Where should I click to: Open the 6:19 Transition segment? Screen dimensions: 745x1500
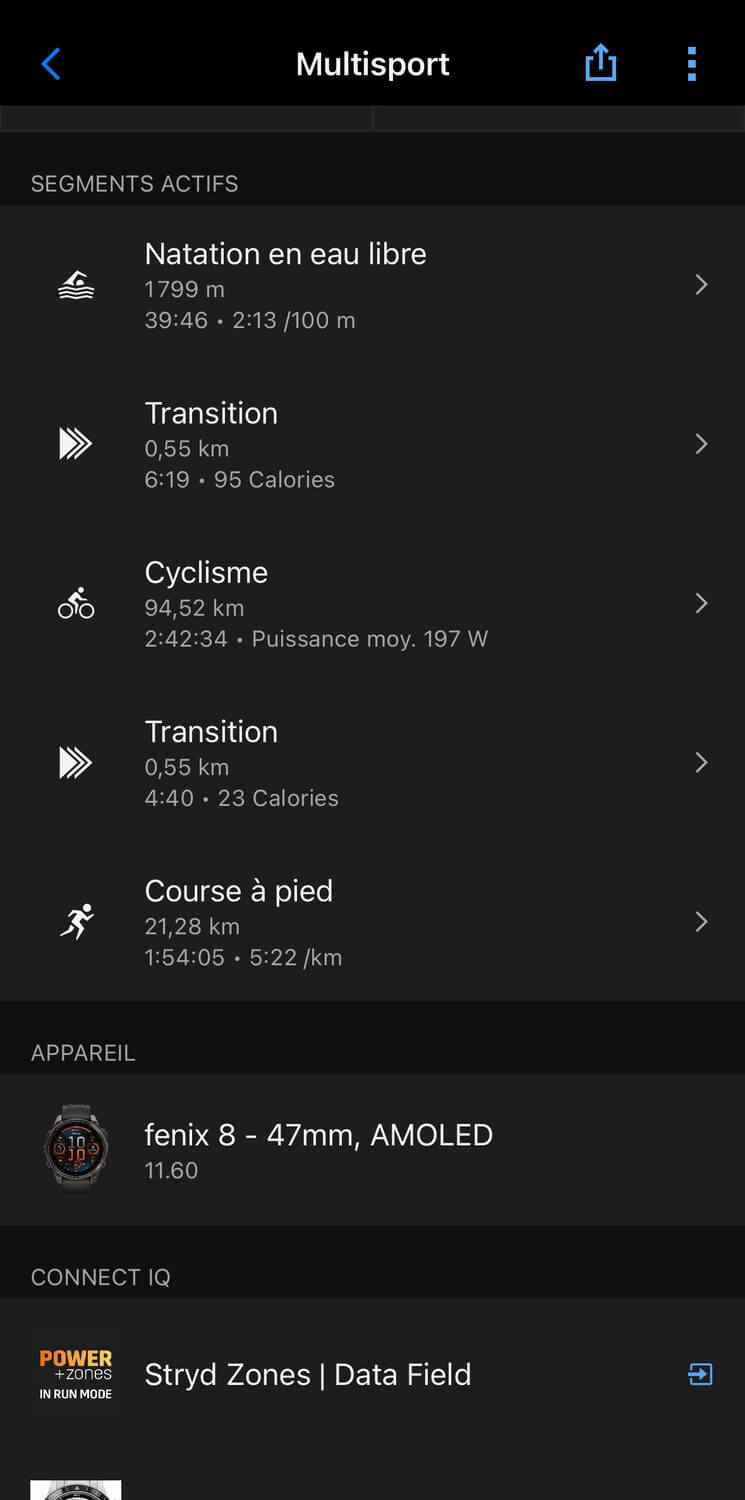point(372,444)
